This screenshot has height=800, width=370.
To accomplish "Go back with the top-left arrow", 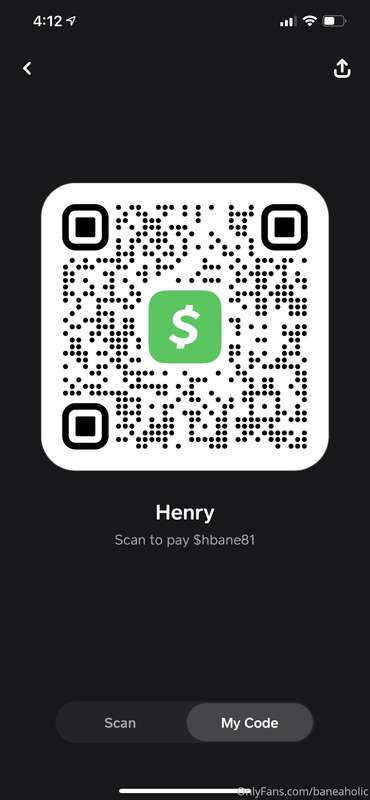I will click(x=27, y=68).
